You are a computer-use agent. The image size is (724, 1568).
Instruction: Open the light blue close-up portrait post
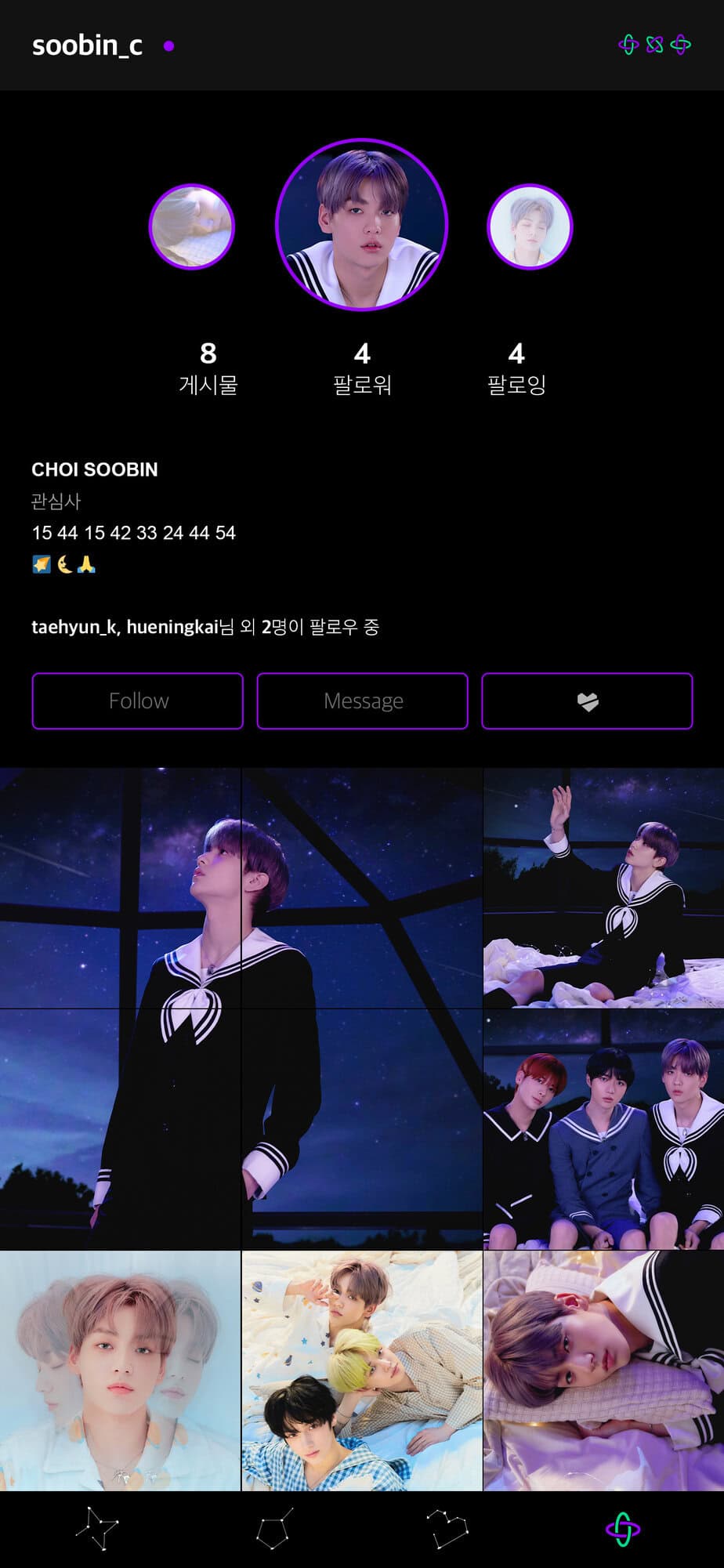pos(120,1370)
